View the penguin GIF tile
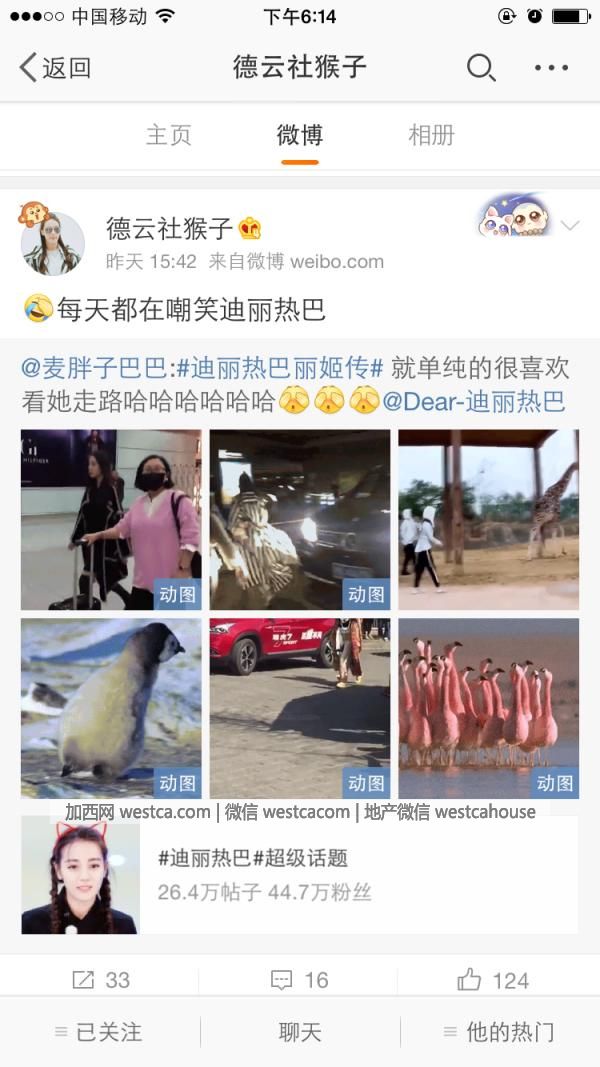 pyautogui.click(x=111, y=708)
